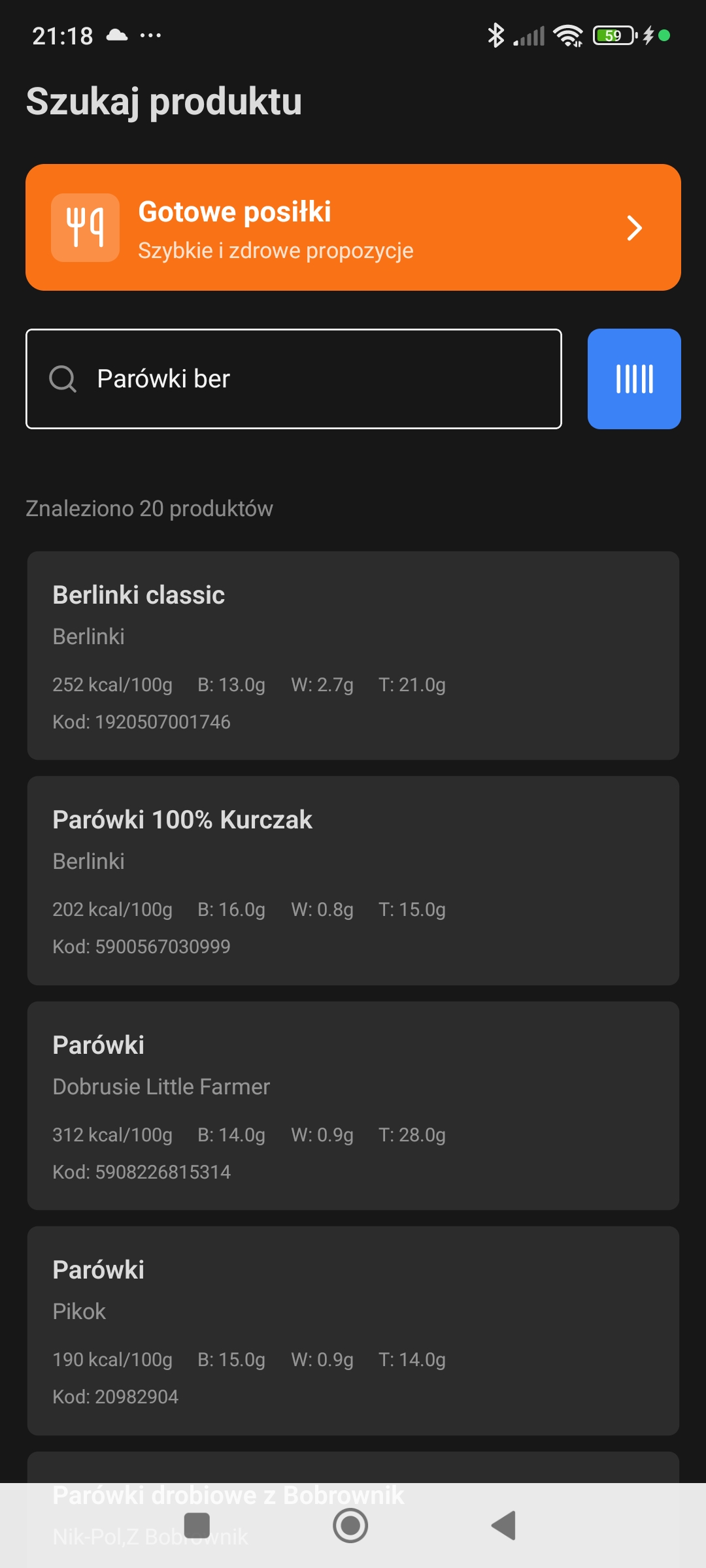Tap the Bluetooth icon in the status bar
The height and width of the screenshot is (1568, 706).
[497, 36]
